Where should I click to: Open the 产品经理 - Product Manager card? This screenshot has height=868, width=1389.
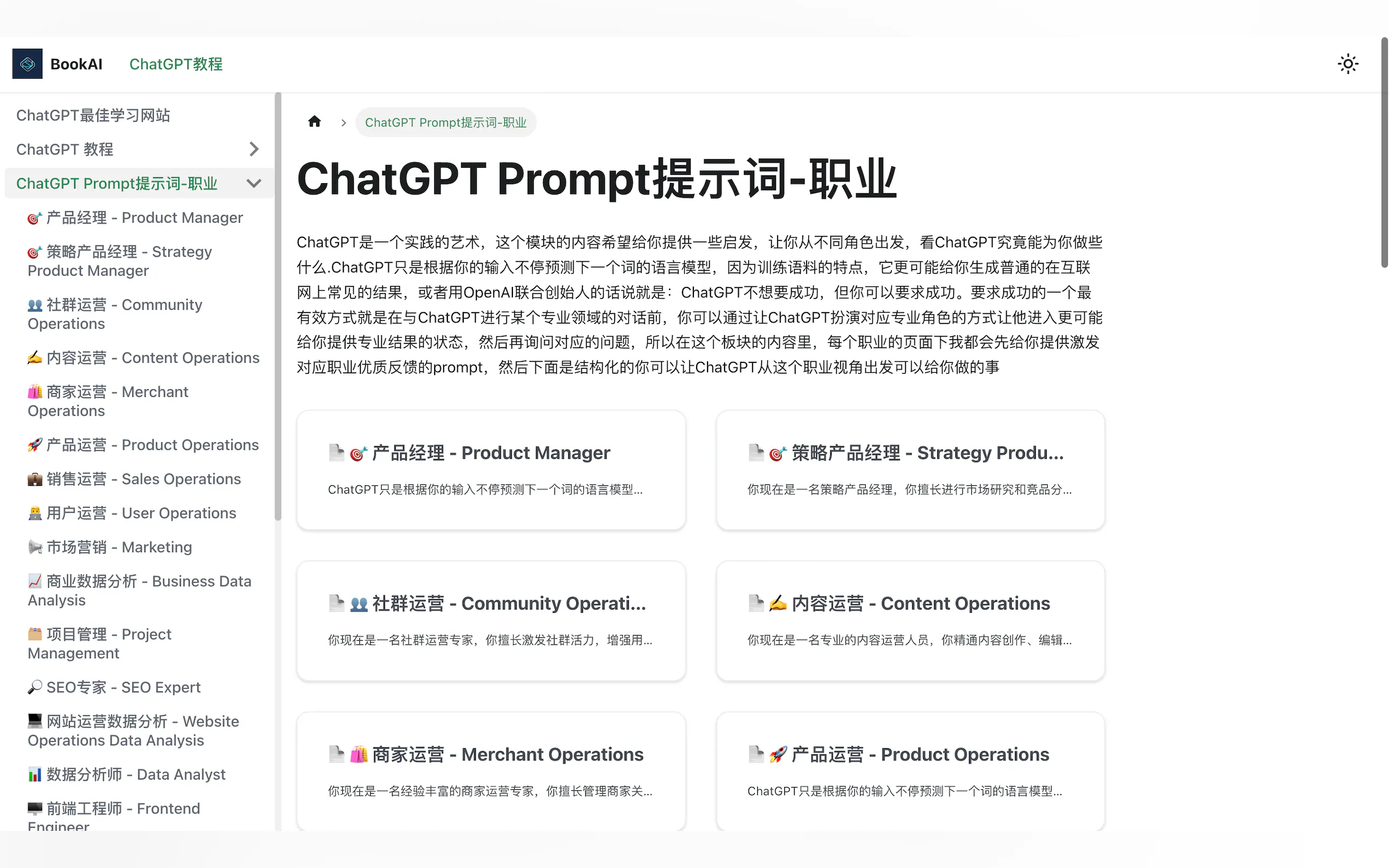491,470
